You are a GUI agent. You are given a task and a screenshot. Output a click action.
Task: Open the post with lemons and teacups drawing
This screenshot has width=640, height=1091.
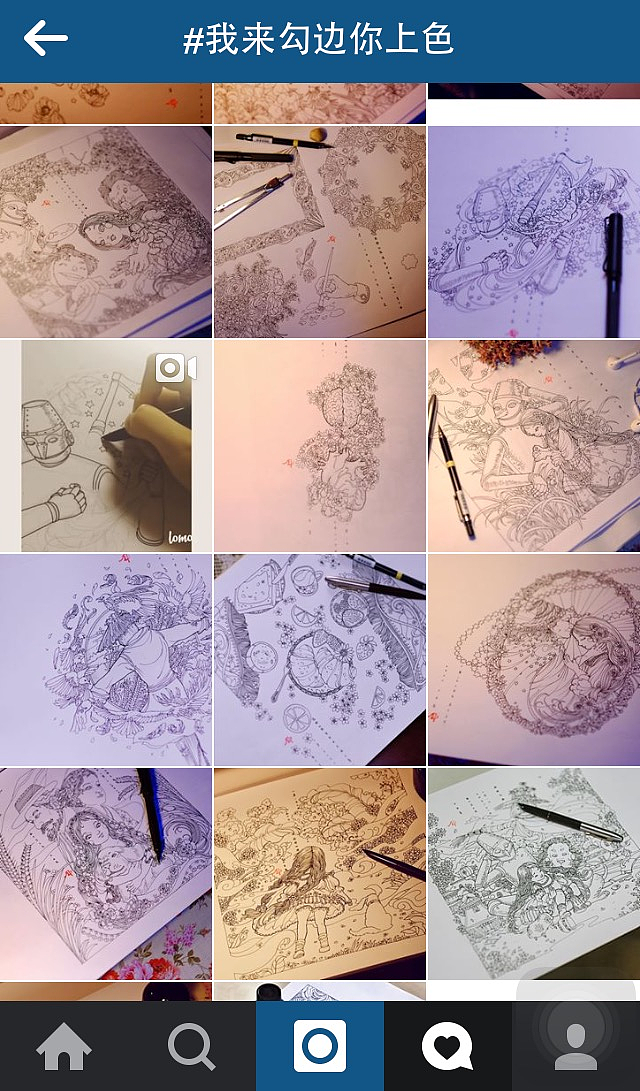click(319, 660)
